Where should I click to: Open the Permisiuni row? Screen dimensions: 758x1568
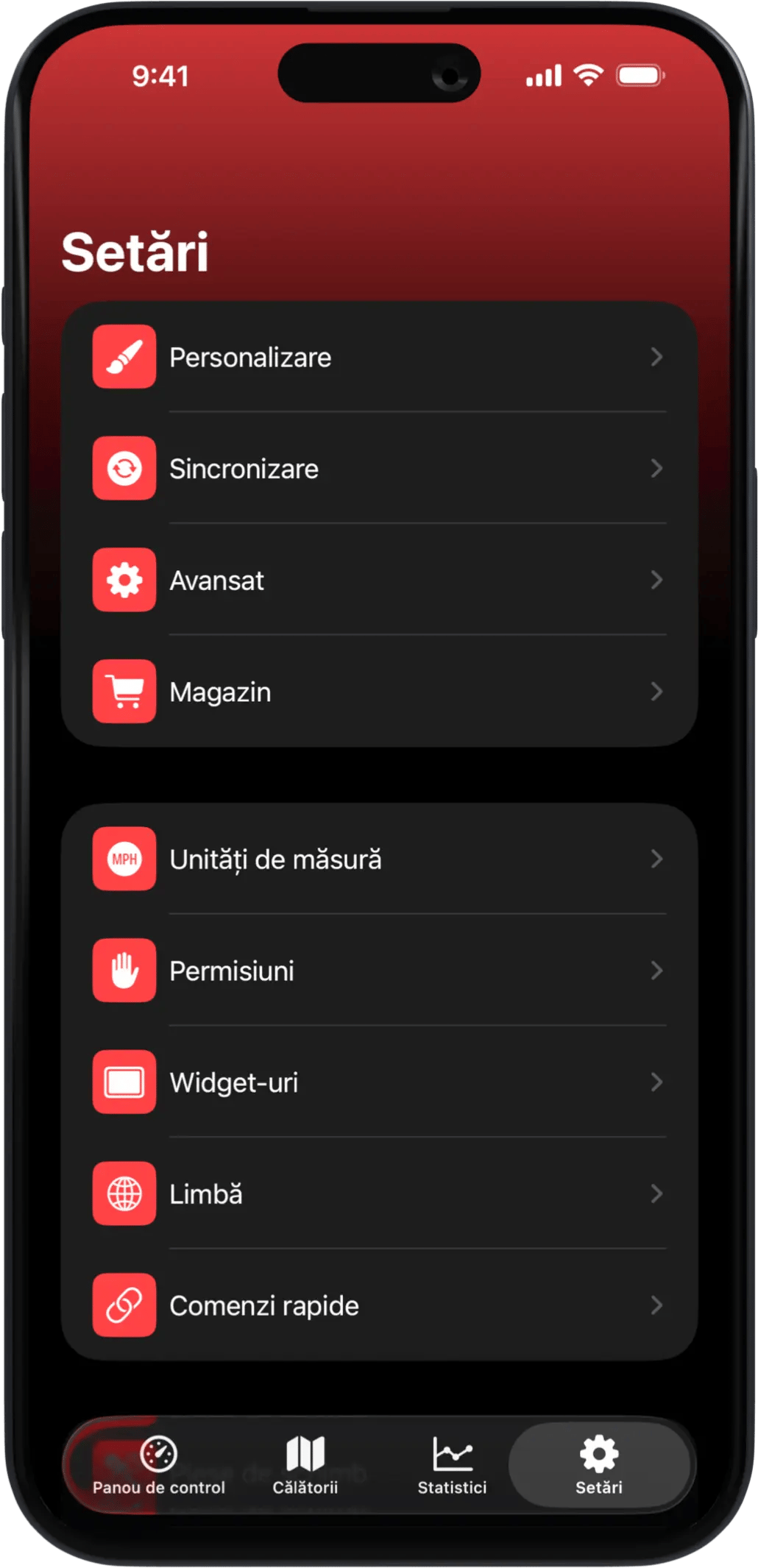click(x=378, y=971)
